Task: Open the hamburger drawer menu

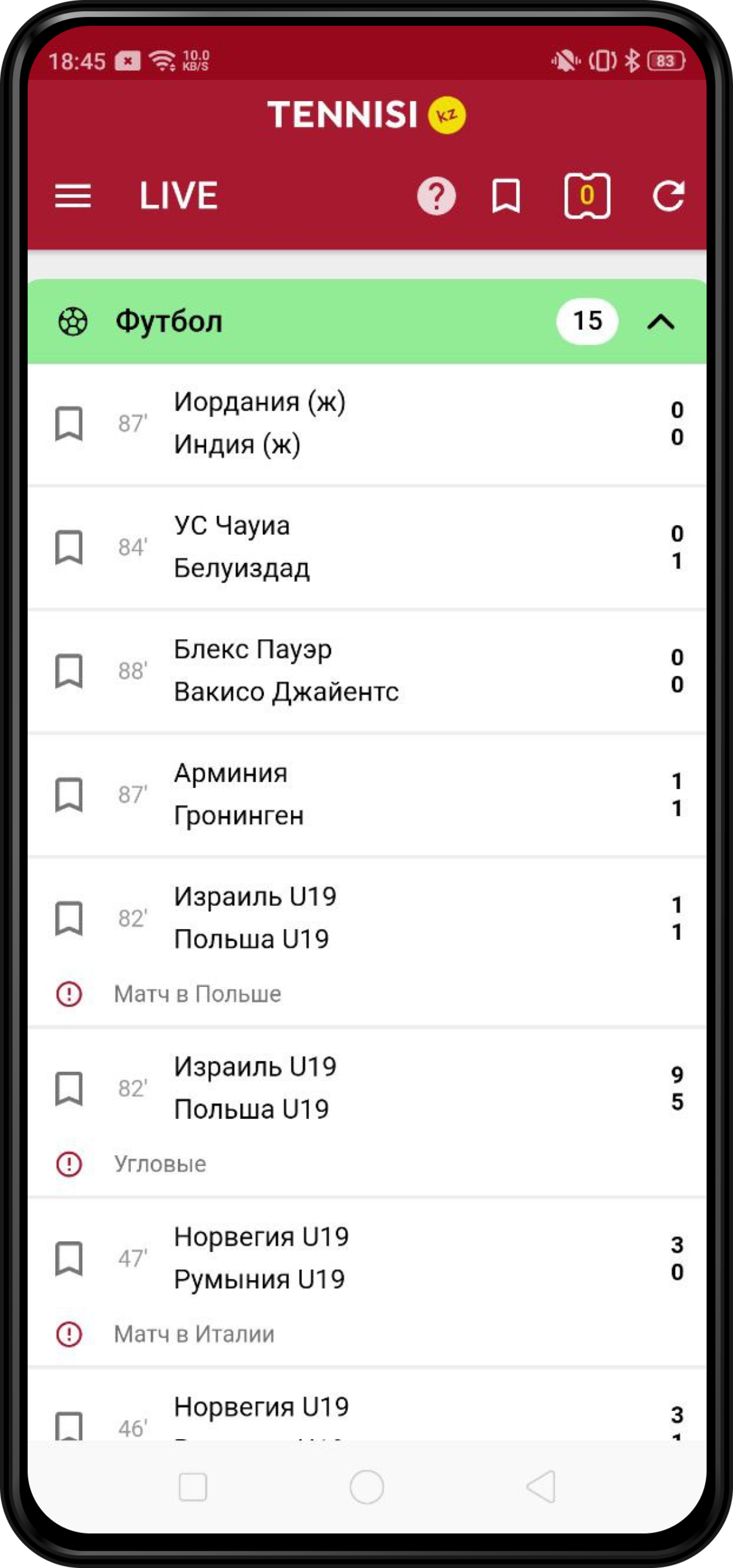Action: click(73, 196)
